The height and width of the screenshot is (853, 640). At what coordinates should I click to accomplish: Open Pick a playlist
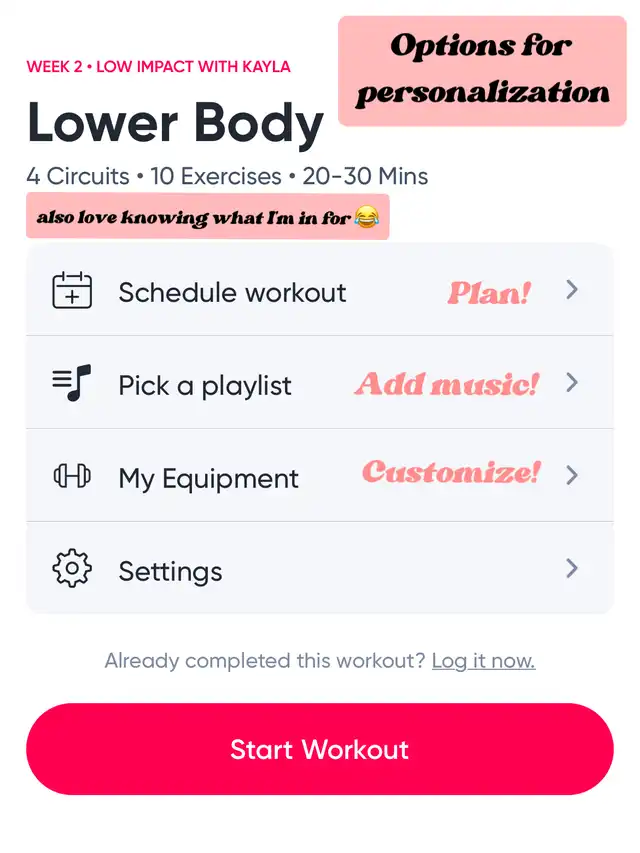pos(319,382)
